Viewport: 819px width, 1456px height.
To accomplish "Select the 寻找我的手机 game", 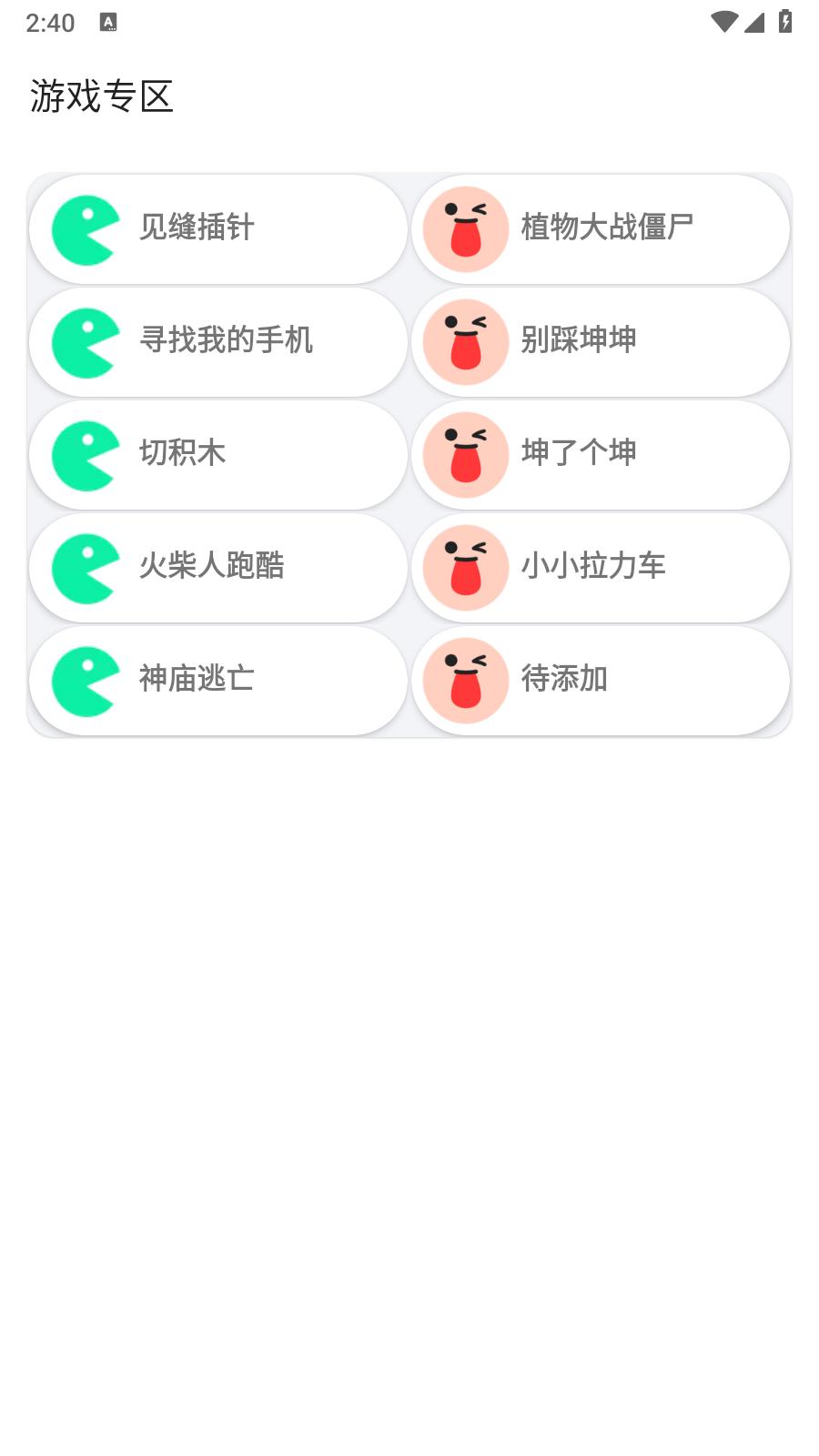I will (218, 341).
